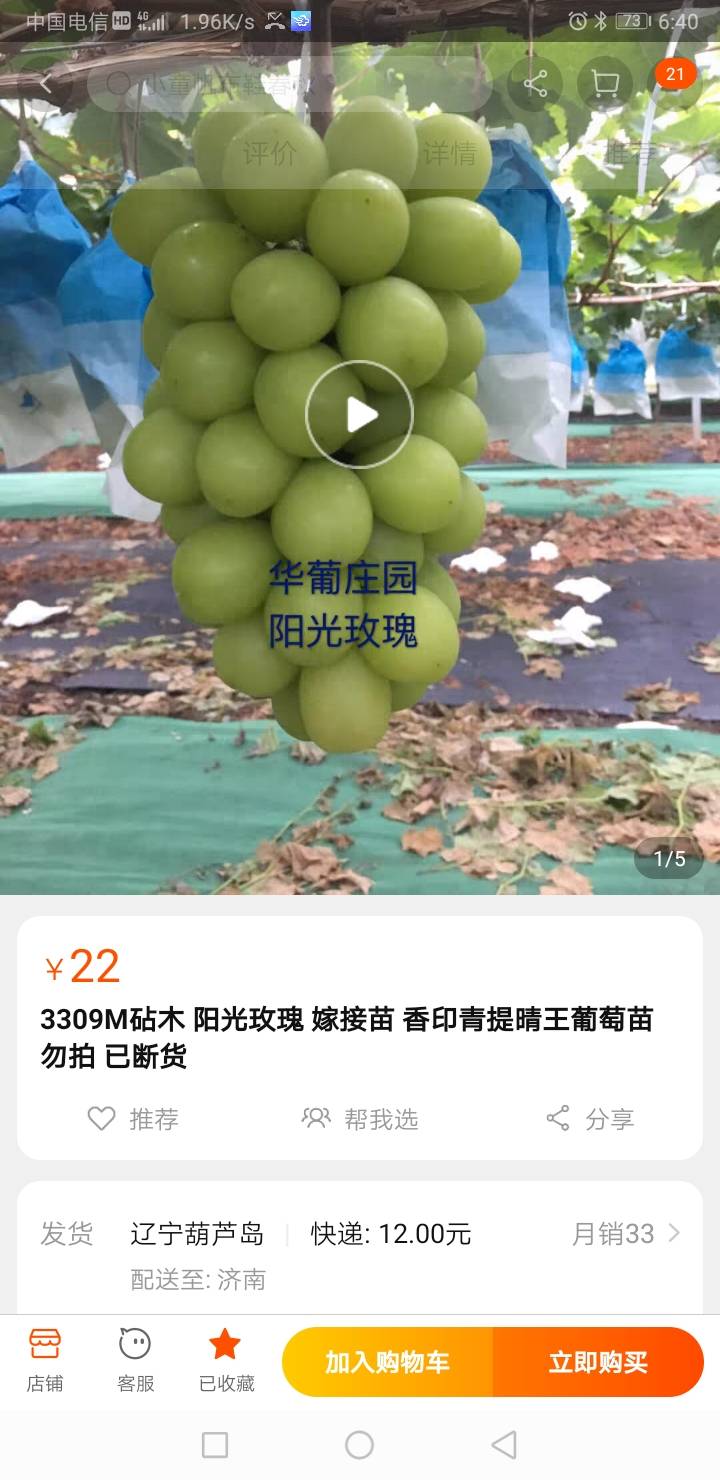Contact 客服 customer service
Screen dimensions: 720x1480
[x=135, y=1361]
